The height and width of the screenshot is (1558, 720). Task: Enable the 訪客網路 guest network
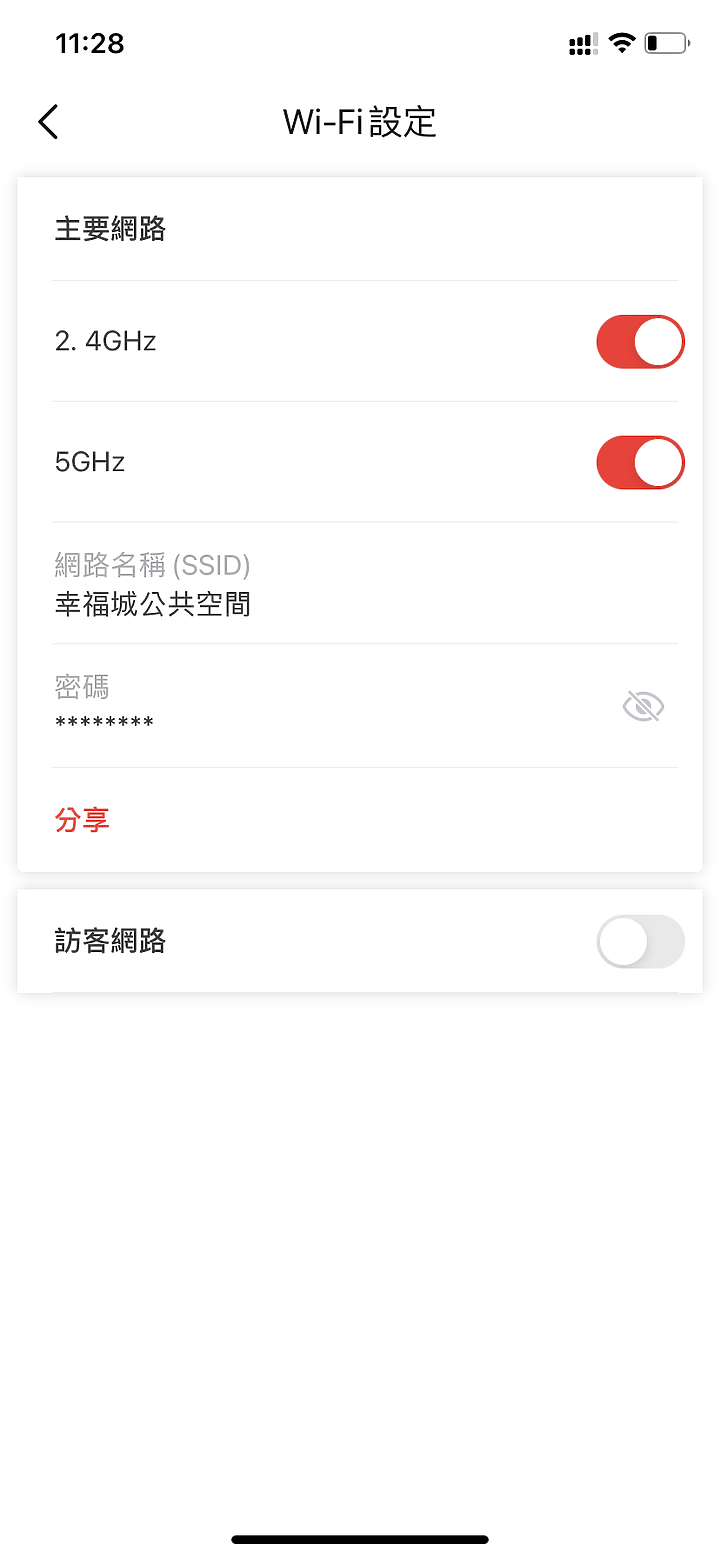(640, 941)
